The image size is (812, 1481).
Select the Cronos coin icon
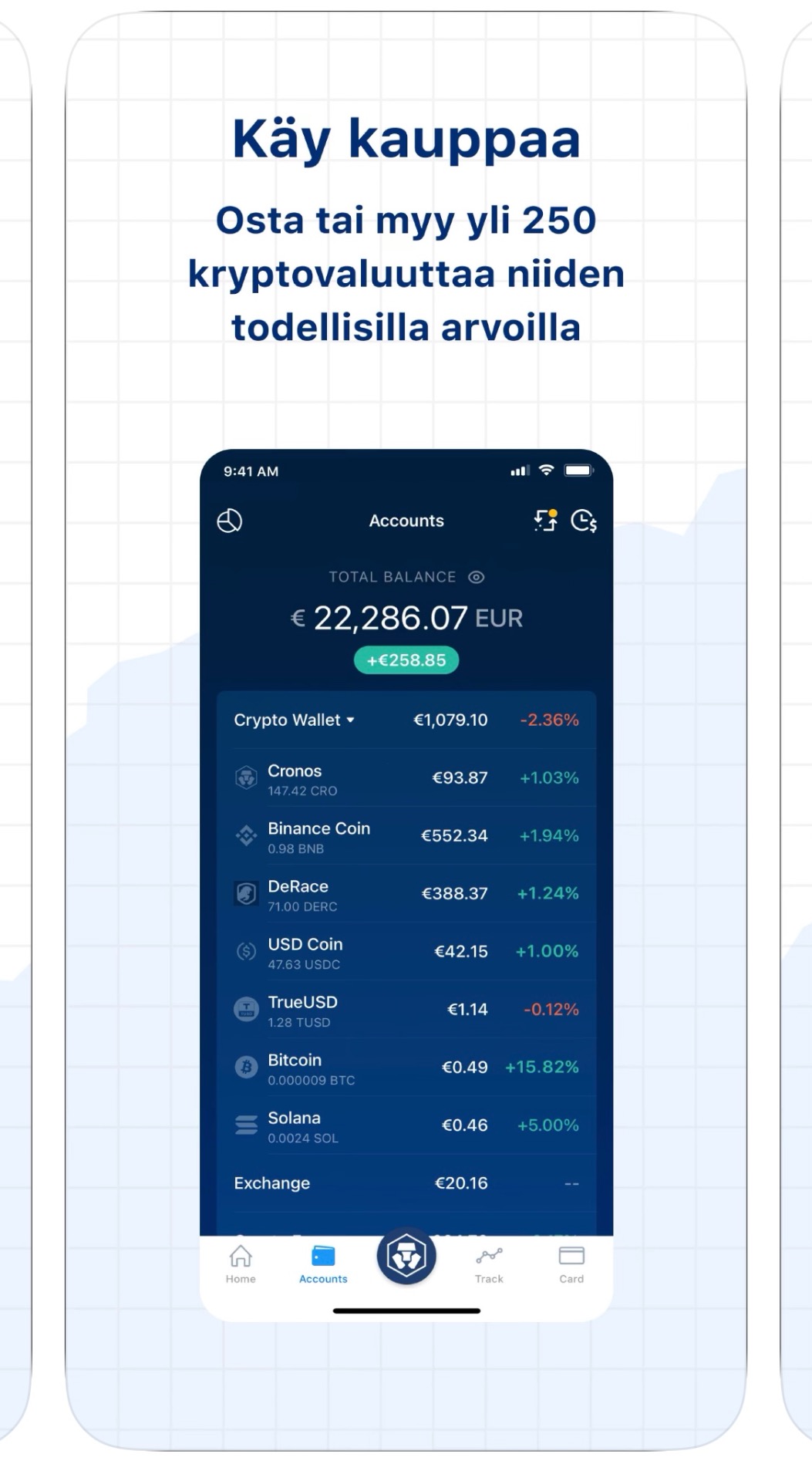coord(245,777)
